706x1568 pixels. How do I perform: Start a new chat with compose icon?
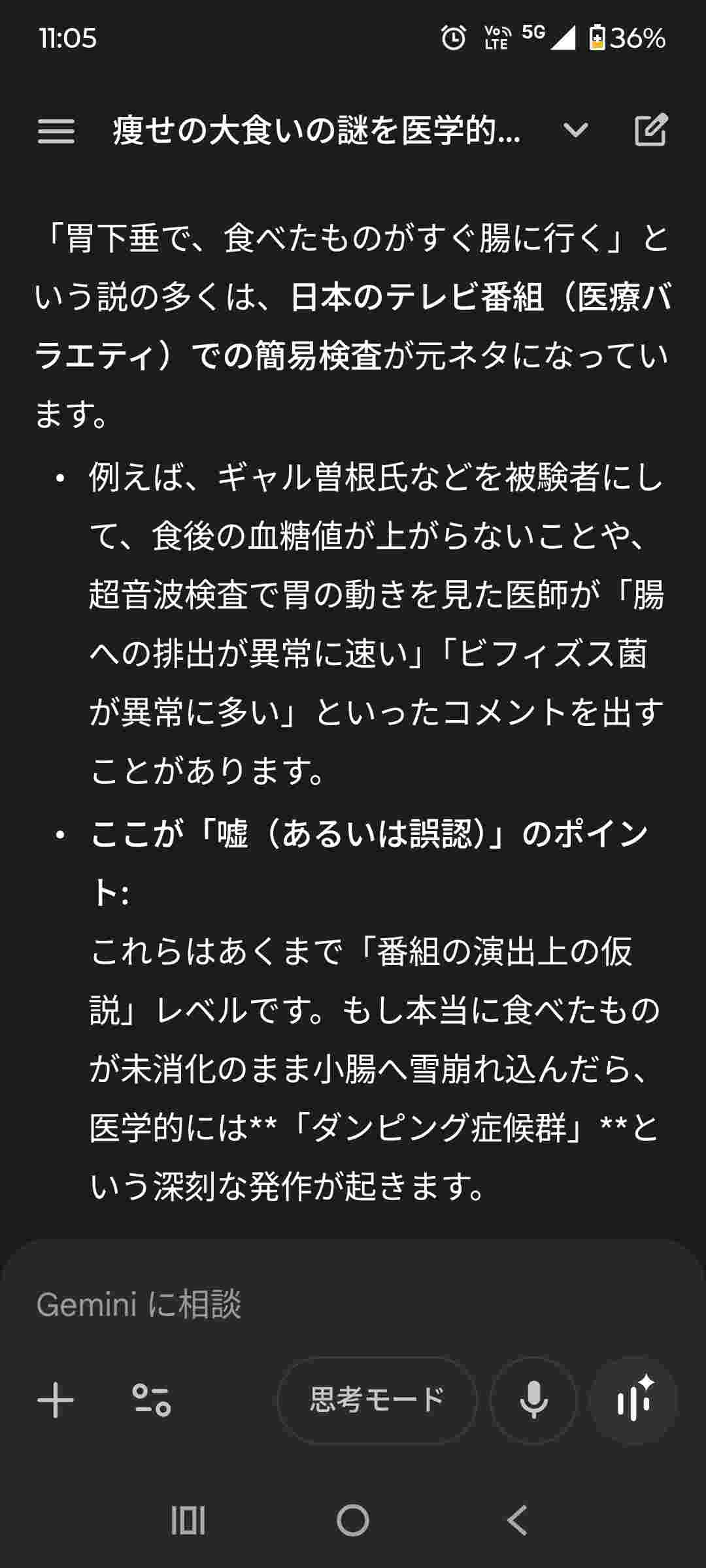click(x=651, y=131)
